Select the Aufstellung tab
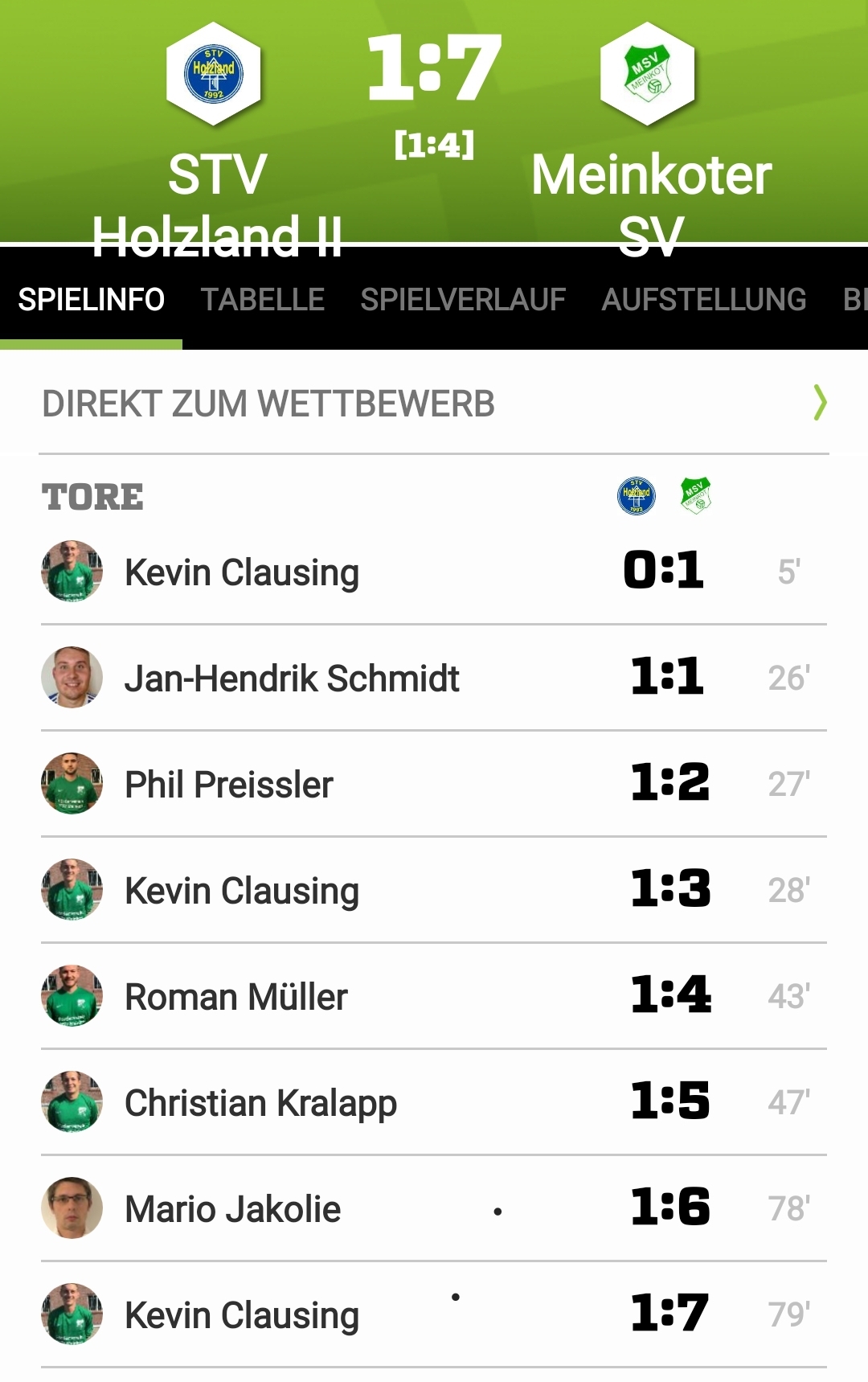Screen dimensions: 868x1382 click(703, 300)
